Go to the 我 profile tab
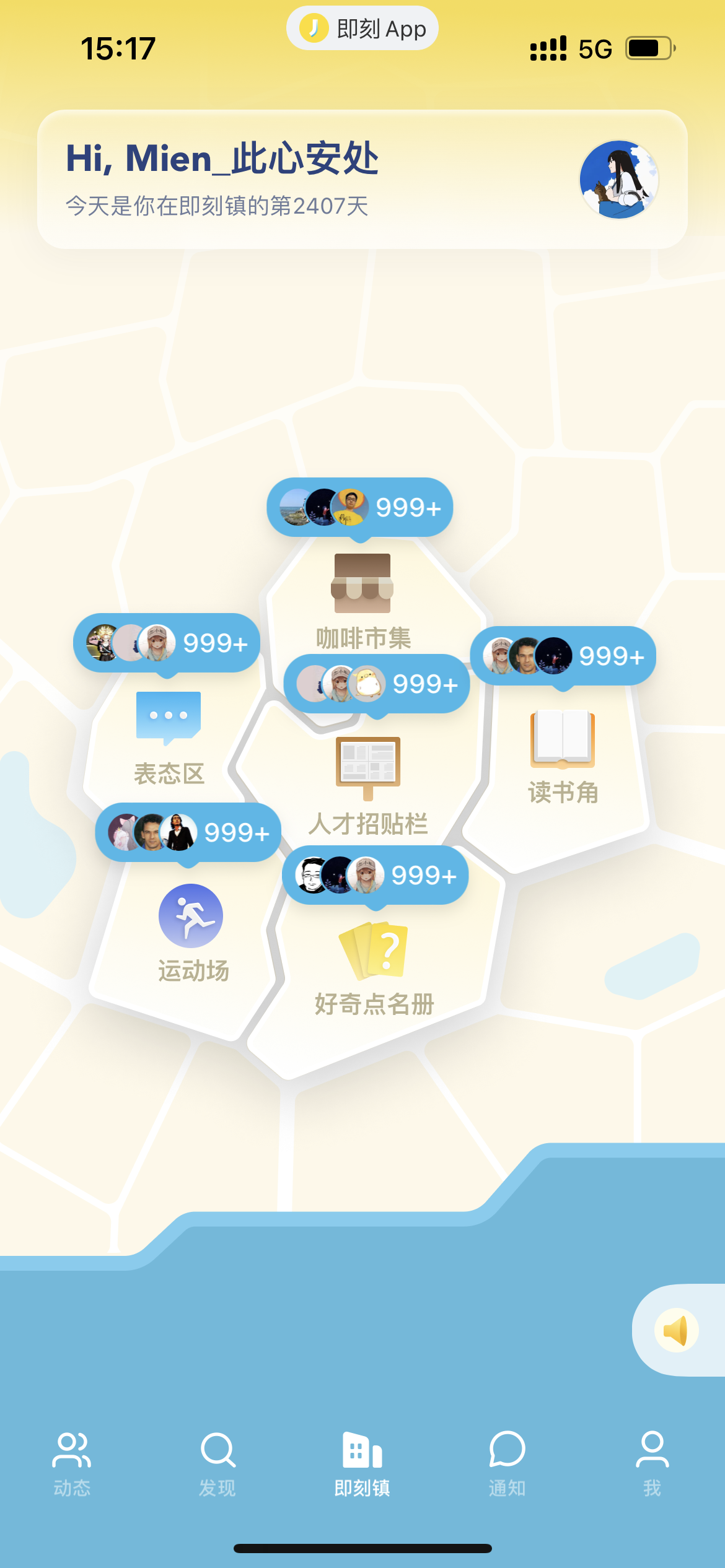This screenshot has width=725, height=1568. [x=652, y=1464]
